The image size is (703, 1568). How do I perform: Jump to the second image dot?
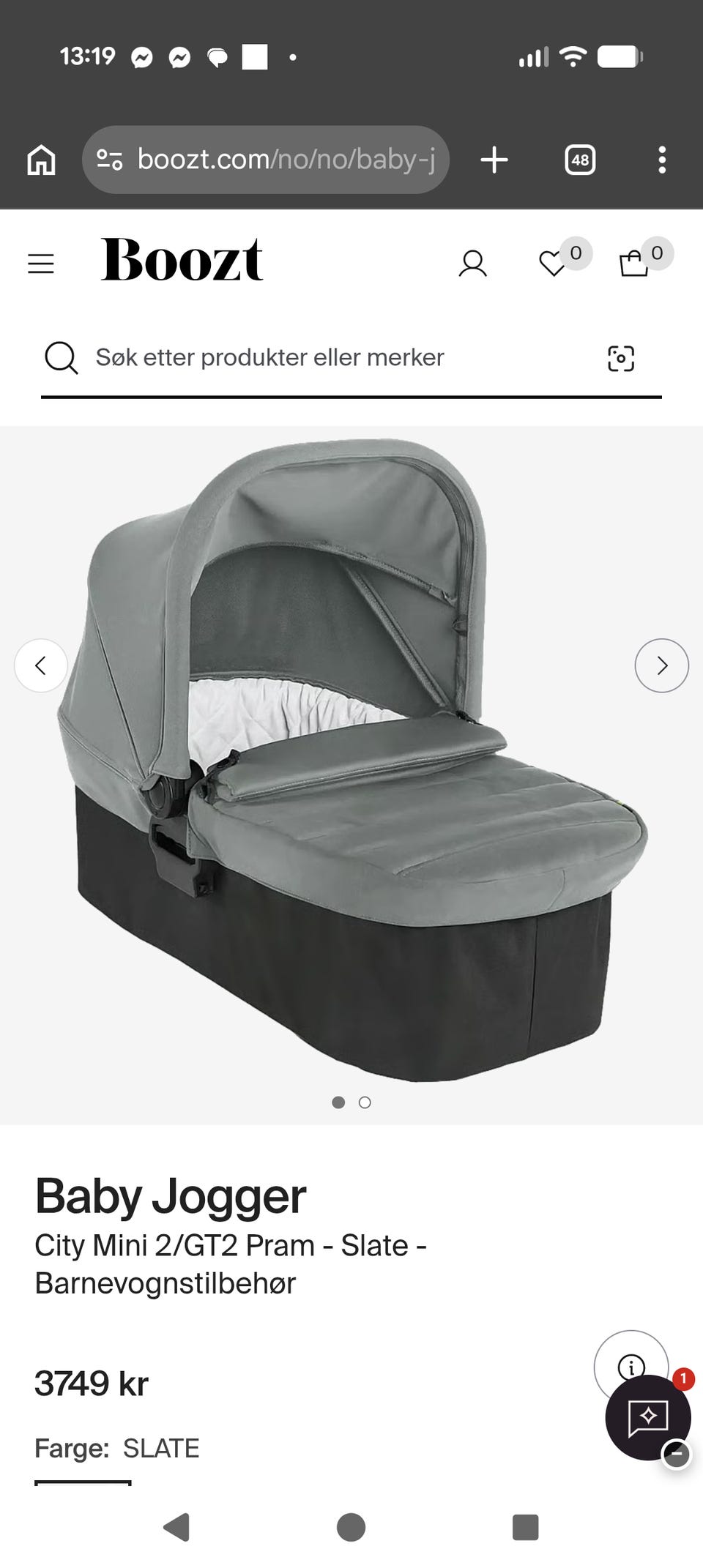(x=365, y=1102)
